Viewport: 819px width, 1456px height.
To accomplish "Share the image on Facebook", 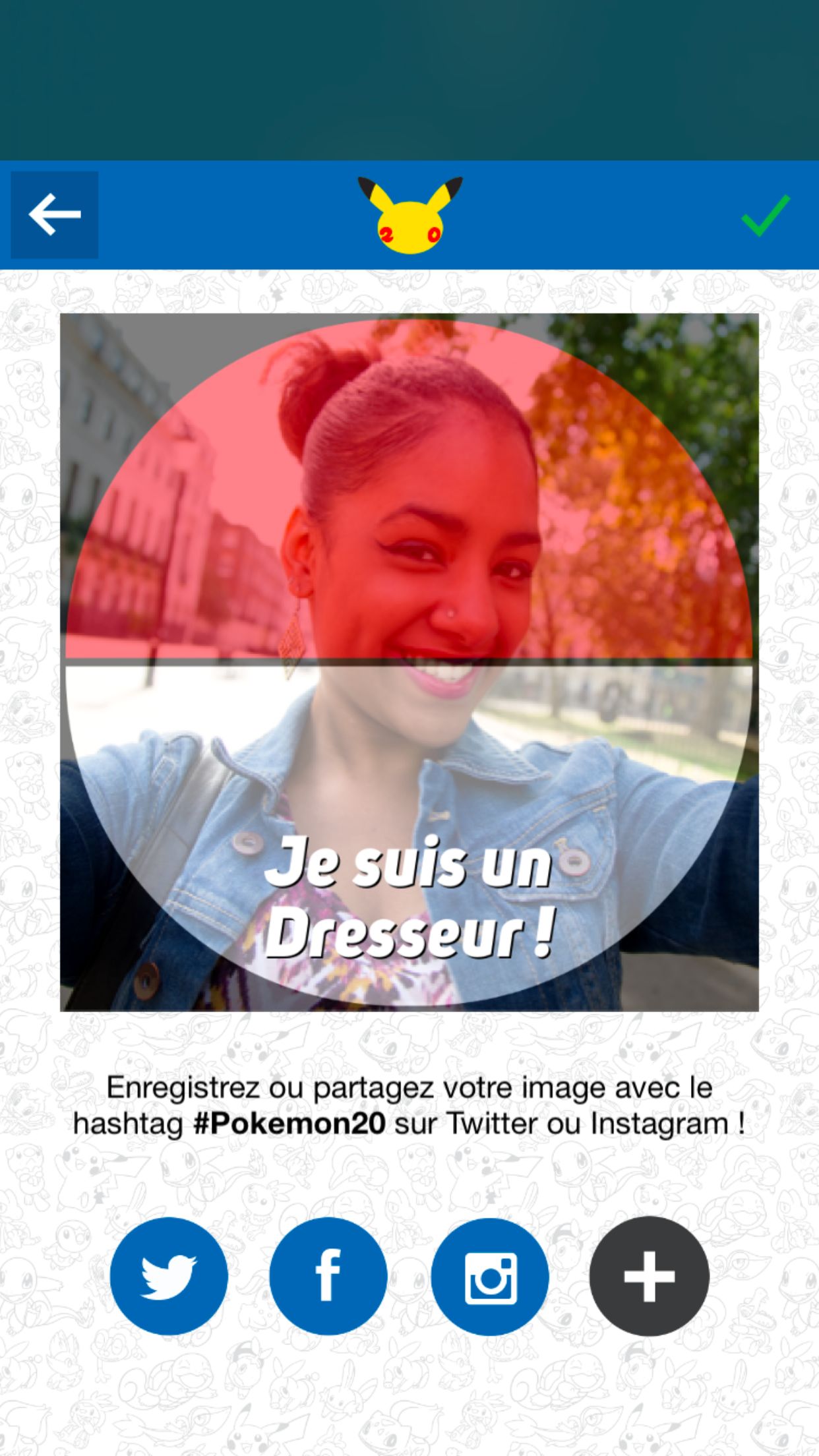I will tap(328, 1277).
